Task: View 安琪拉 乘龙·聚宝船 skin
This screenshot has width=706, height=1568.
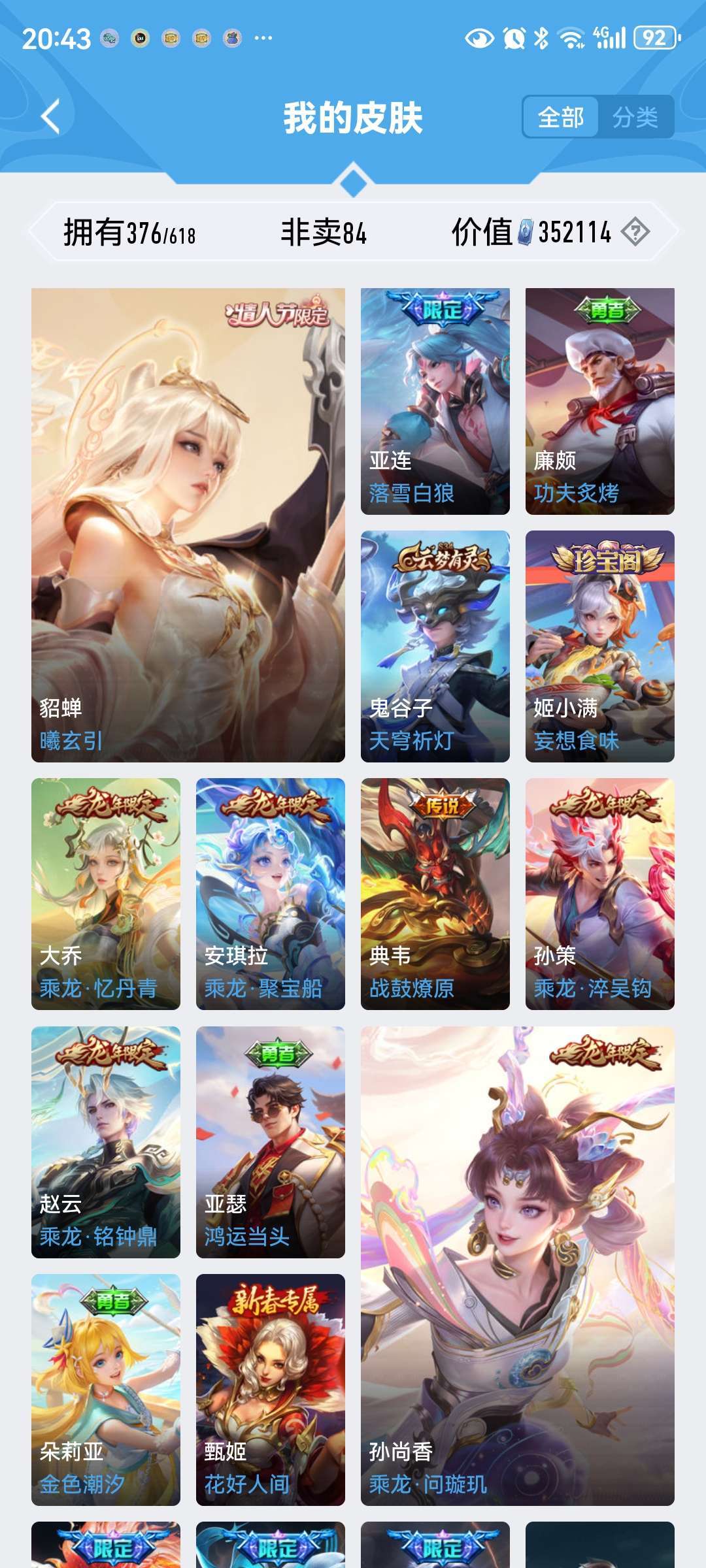Action: [x=270, y=894]
